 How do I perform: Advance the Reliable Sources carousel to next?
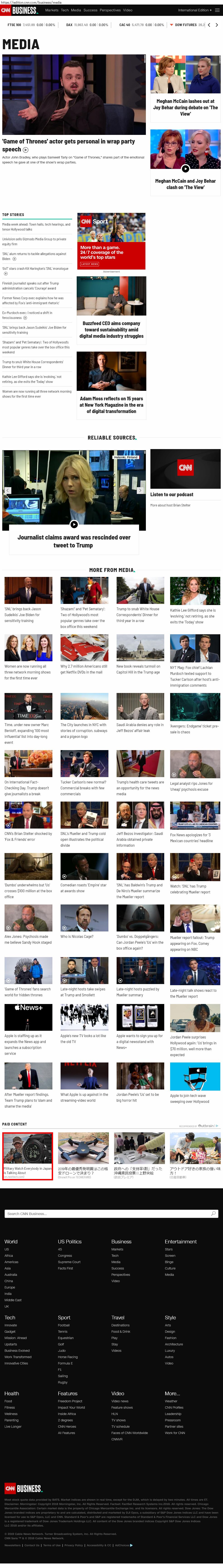(140, 490)
